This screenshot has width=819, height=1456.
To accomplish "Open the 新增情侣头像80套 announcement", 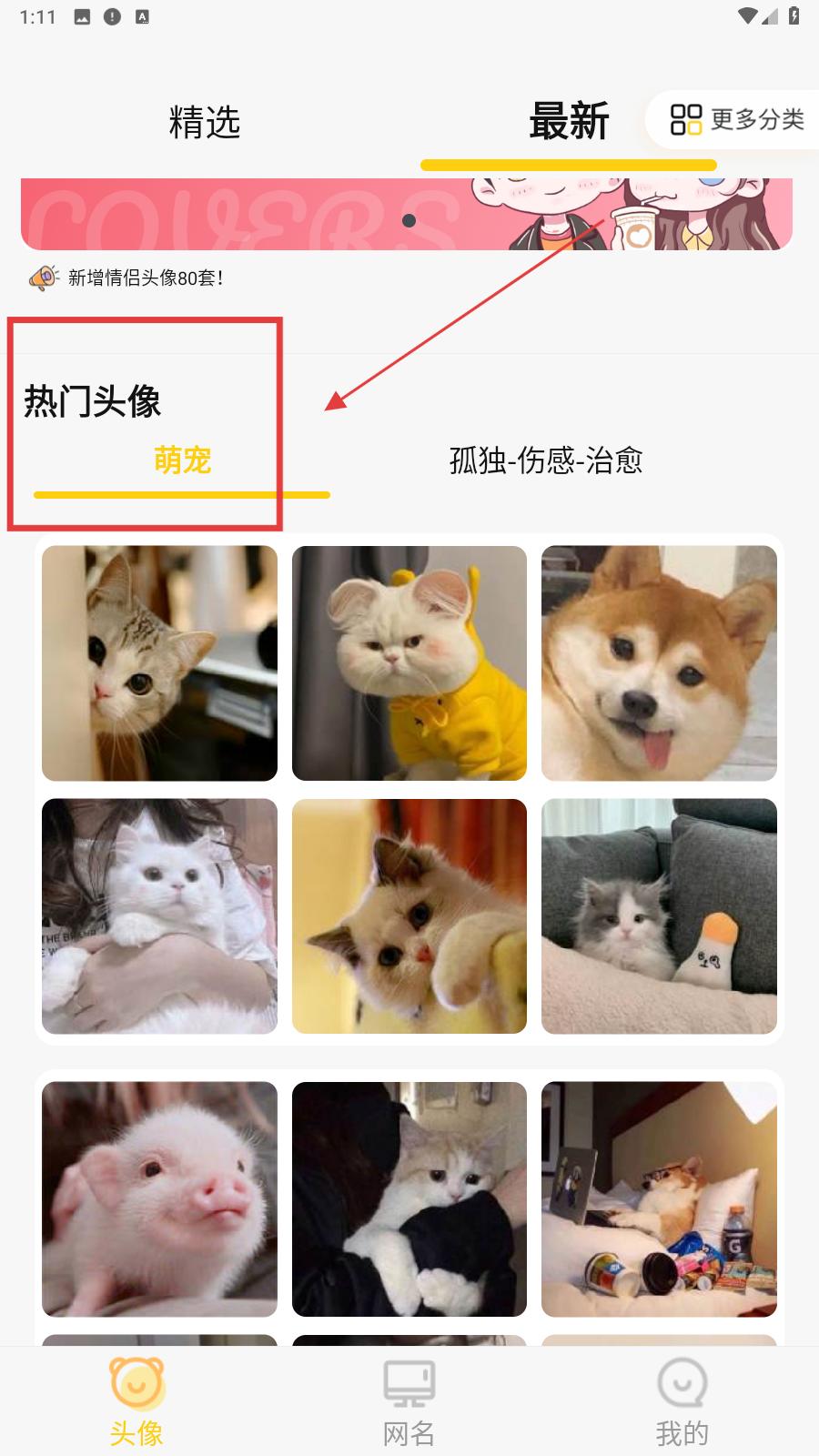I will [146, 278].
